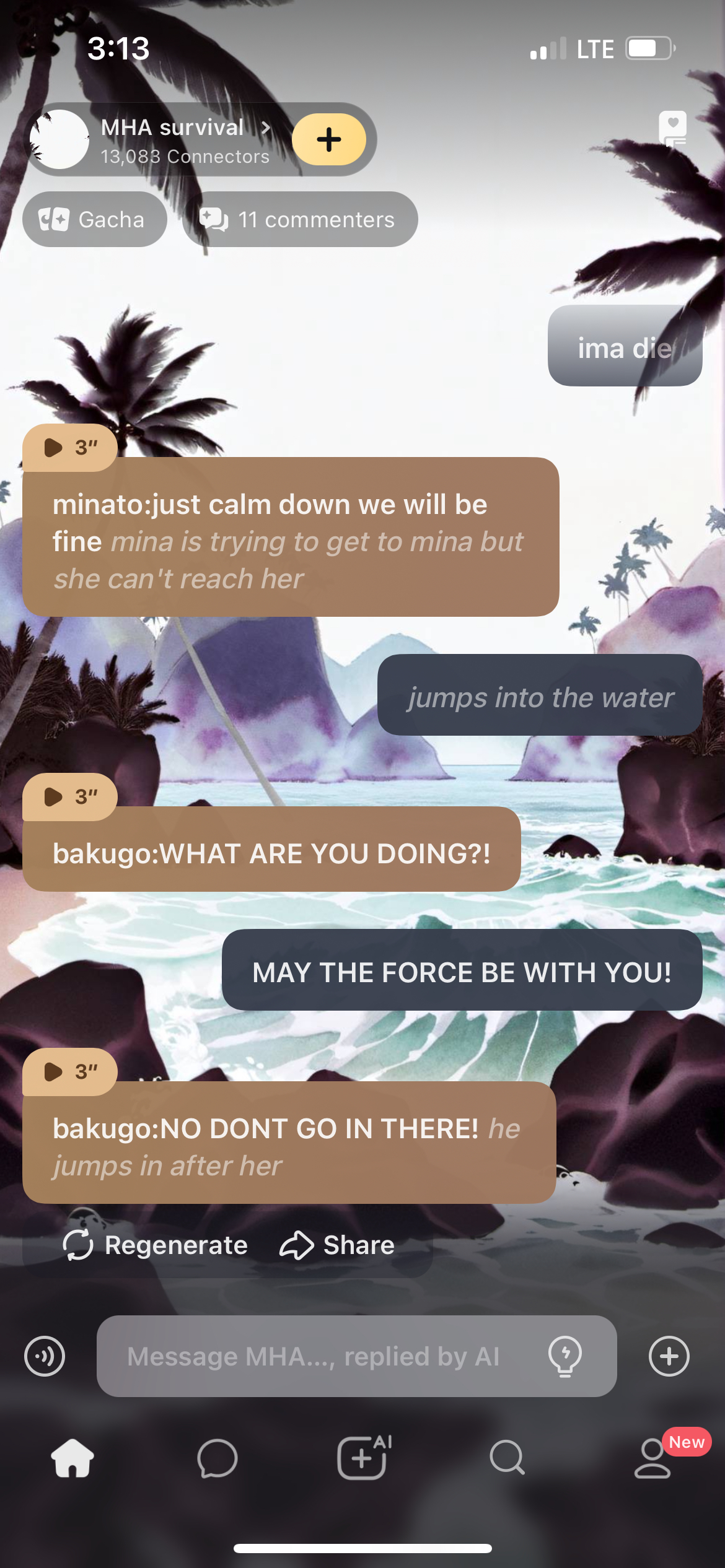Screen dimensions: 725x1568
Task: View the 11 commenters
Action: coord(300,219)
